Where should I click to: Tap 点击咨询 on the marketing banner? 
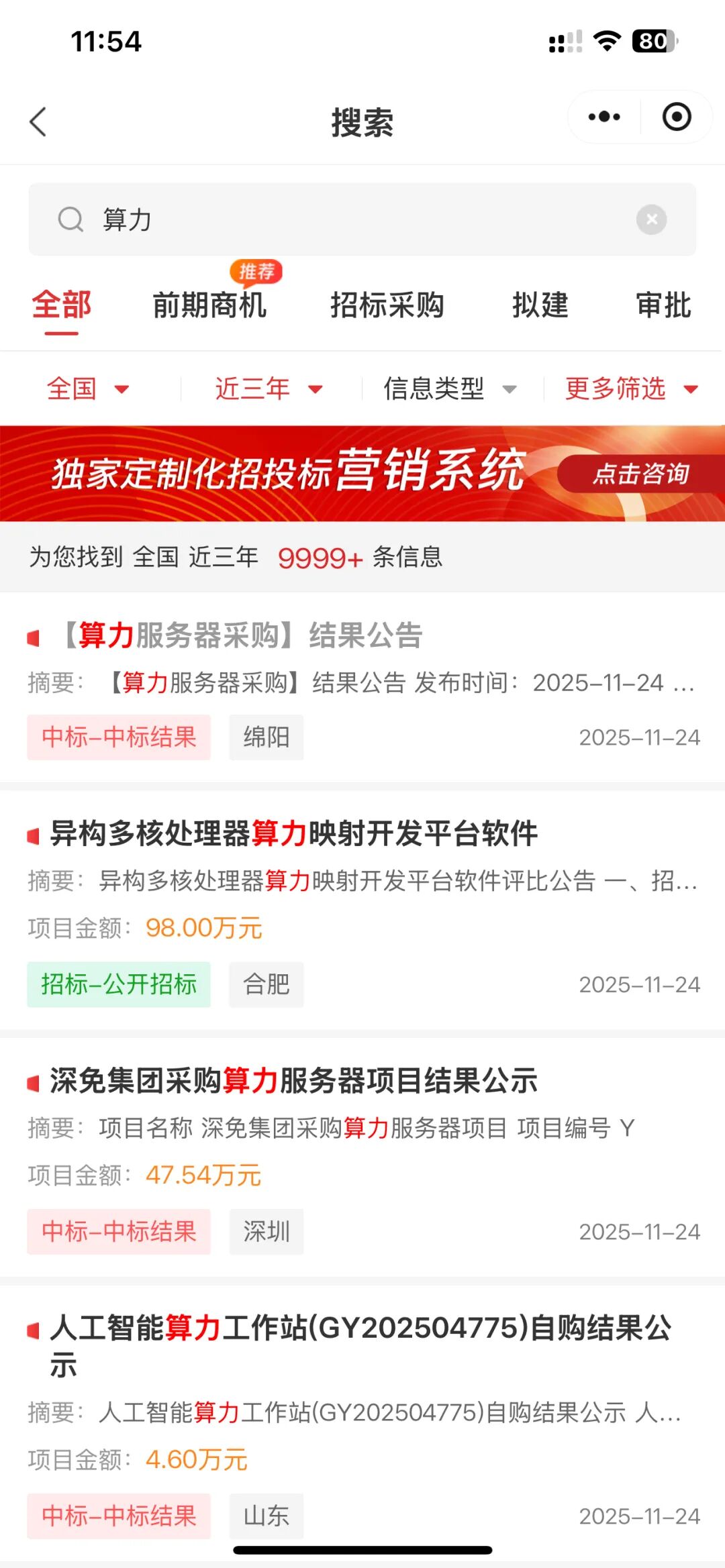click(640, 474)
